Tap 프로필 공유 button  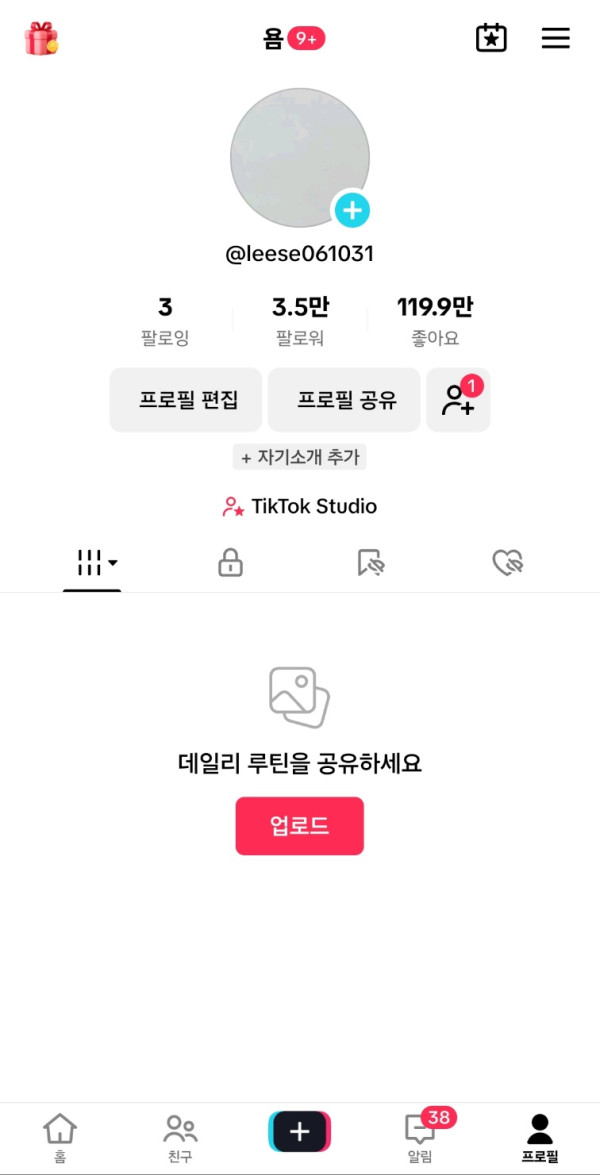click(344, 400)
